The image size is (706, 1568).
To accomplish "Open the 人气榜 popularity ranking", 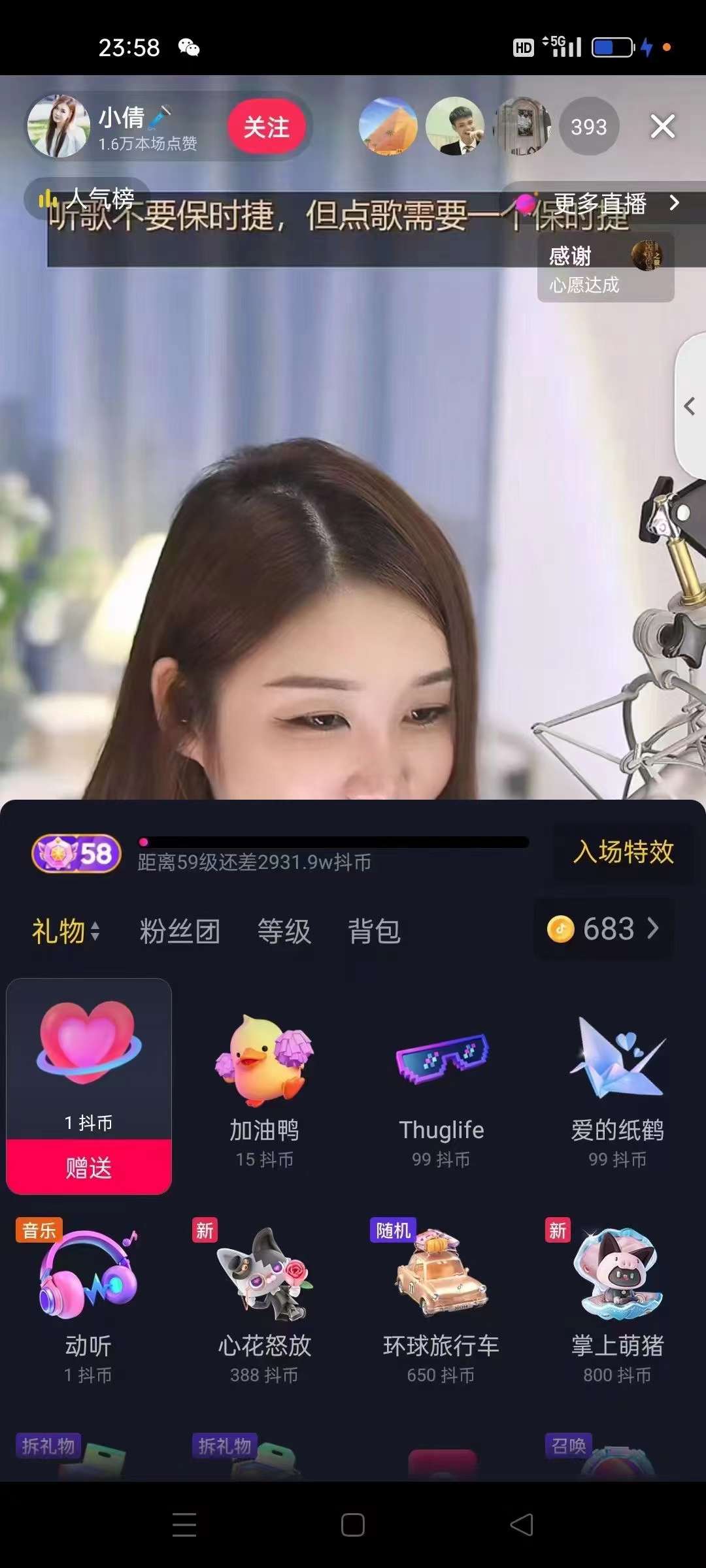I will click(88, 197).
